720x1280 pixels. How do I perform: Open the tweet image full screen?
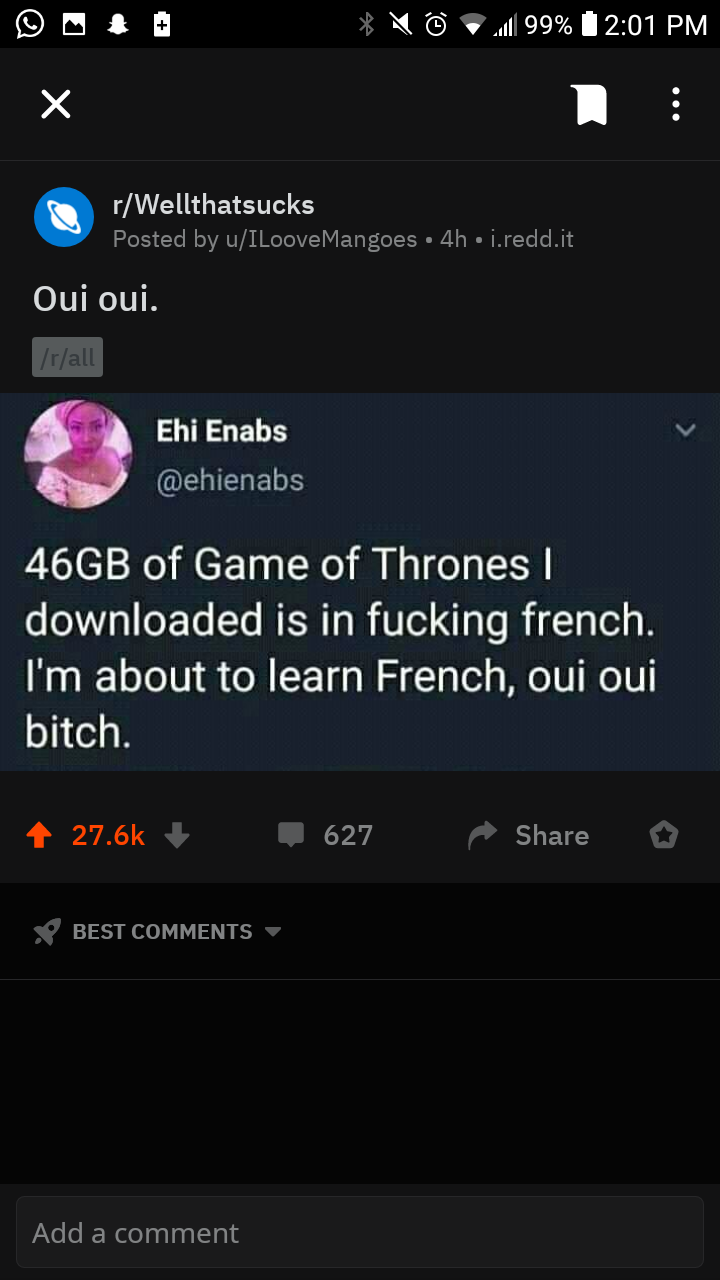360,582
